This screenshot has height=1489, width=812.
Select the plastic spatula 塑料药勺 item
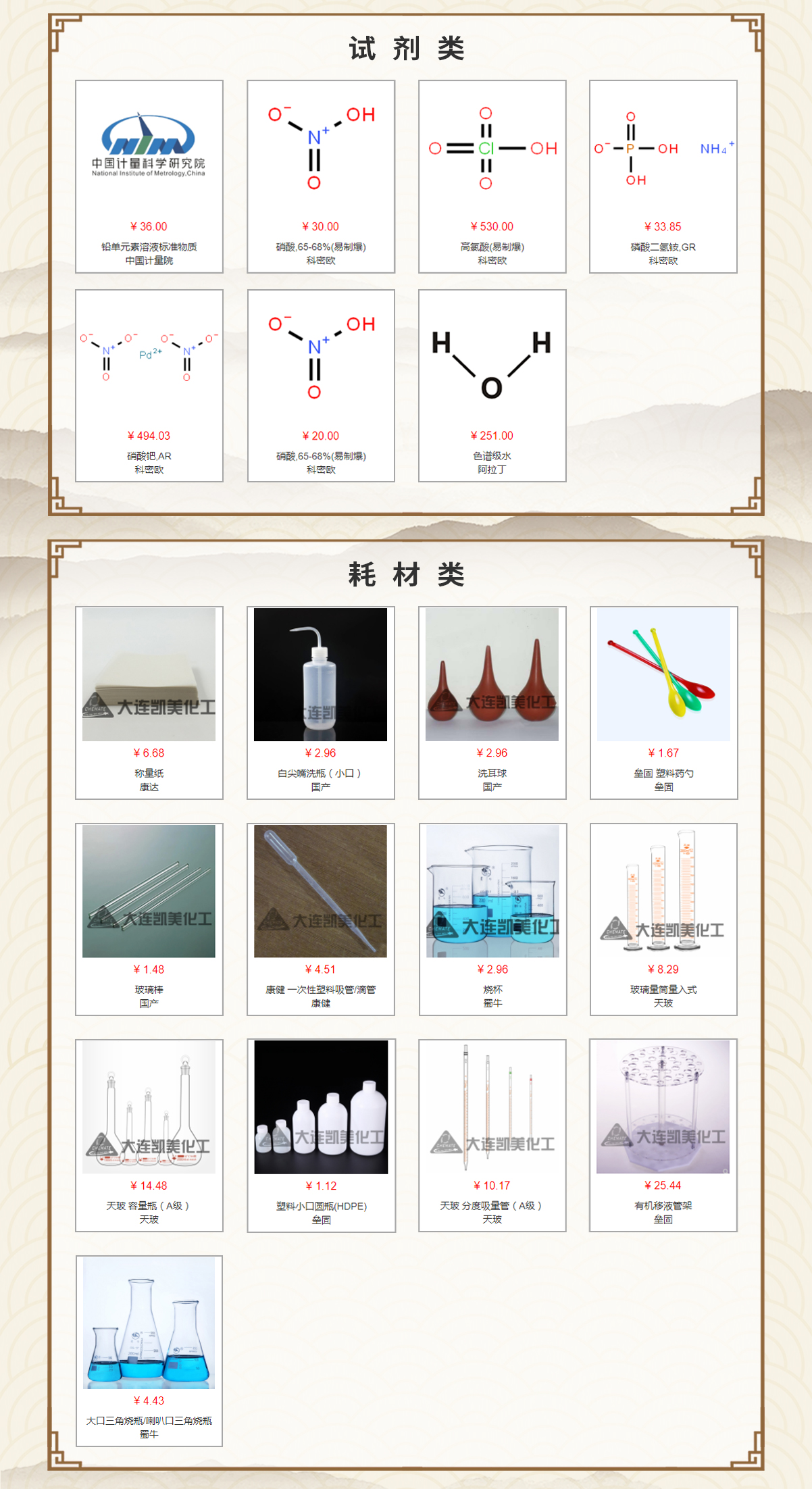click(x=663, y=703)
